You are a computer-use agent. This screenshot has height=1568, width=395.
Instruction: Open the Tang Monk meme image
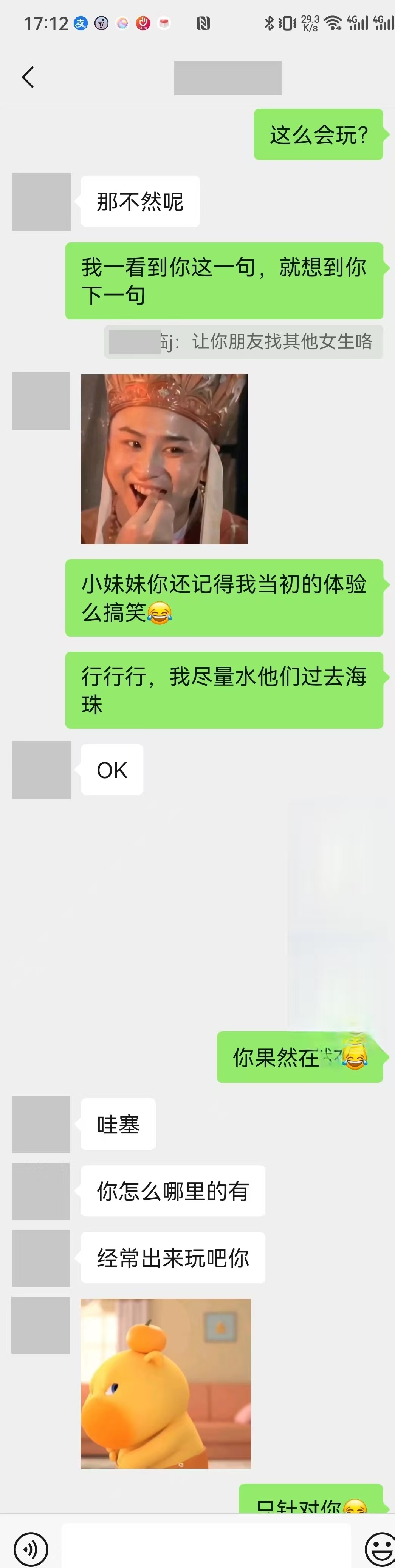[x=164, y=459]
